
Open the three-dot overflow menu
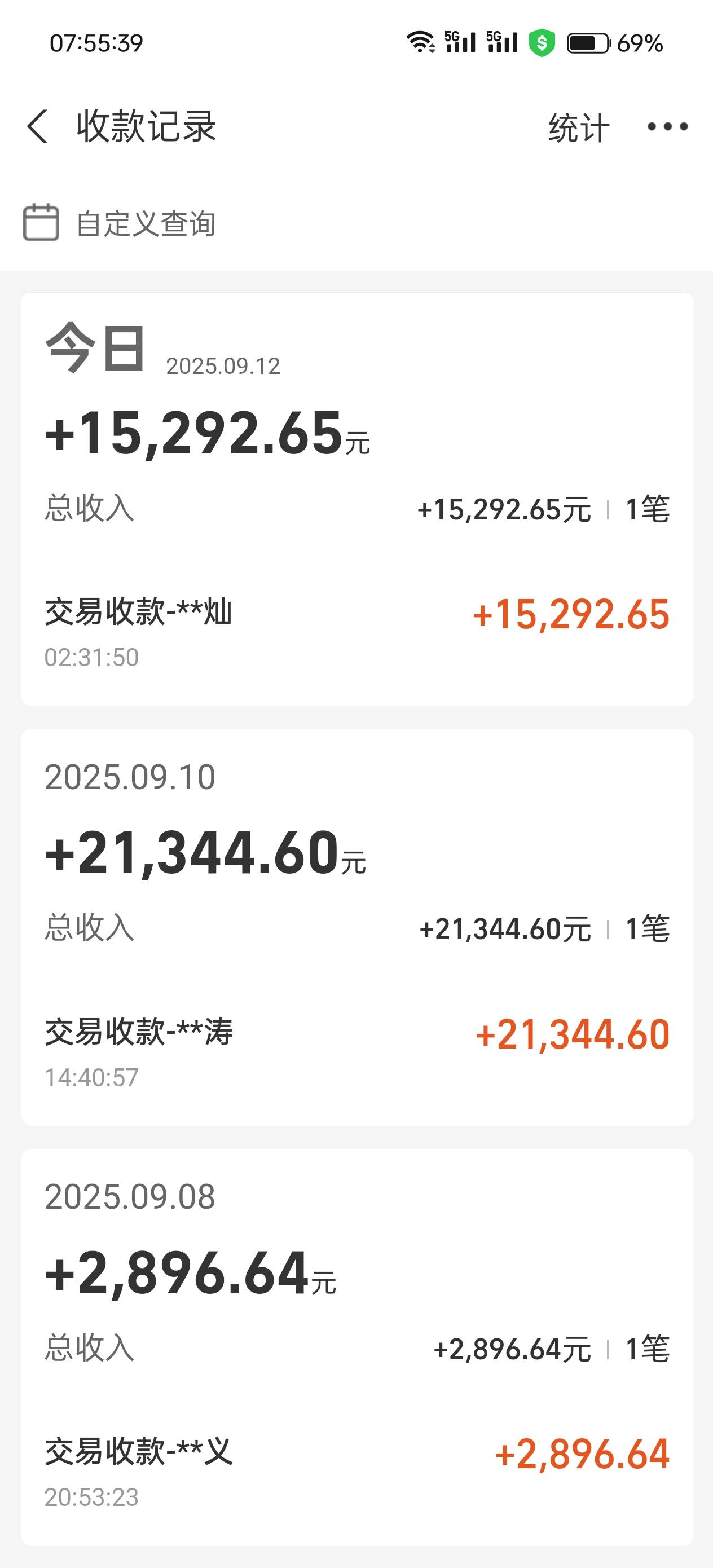[667, 126]
